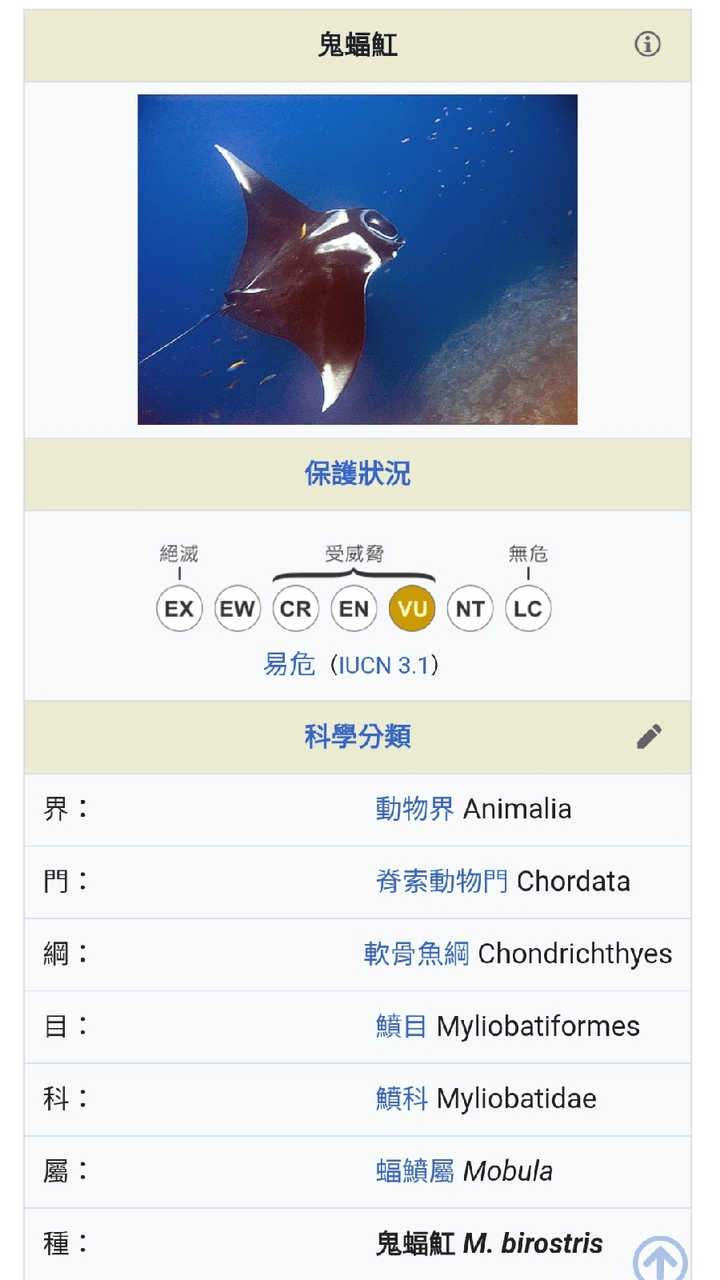Open the 鱝目 link
The image size is (720, 1280).
click(x=402, y=1026)
